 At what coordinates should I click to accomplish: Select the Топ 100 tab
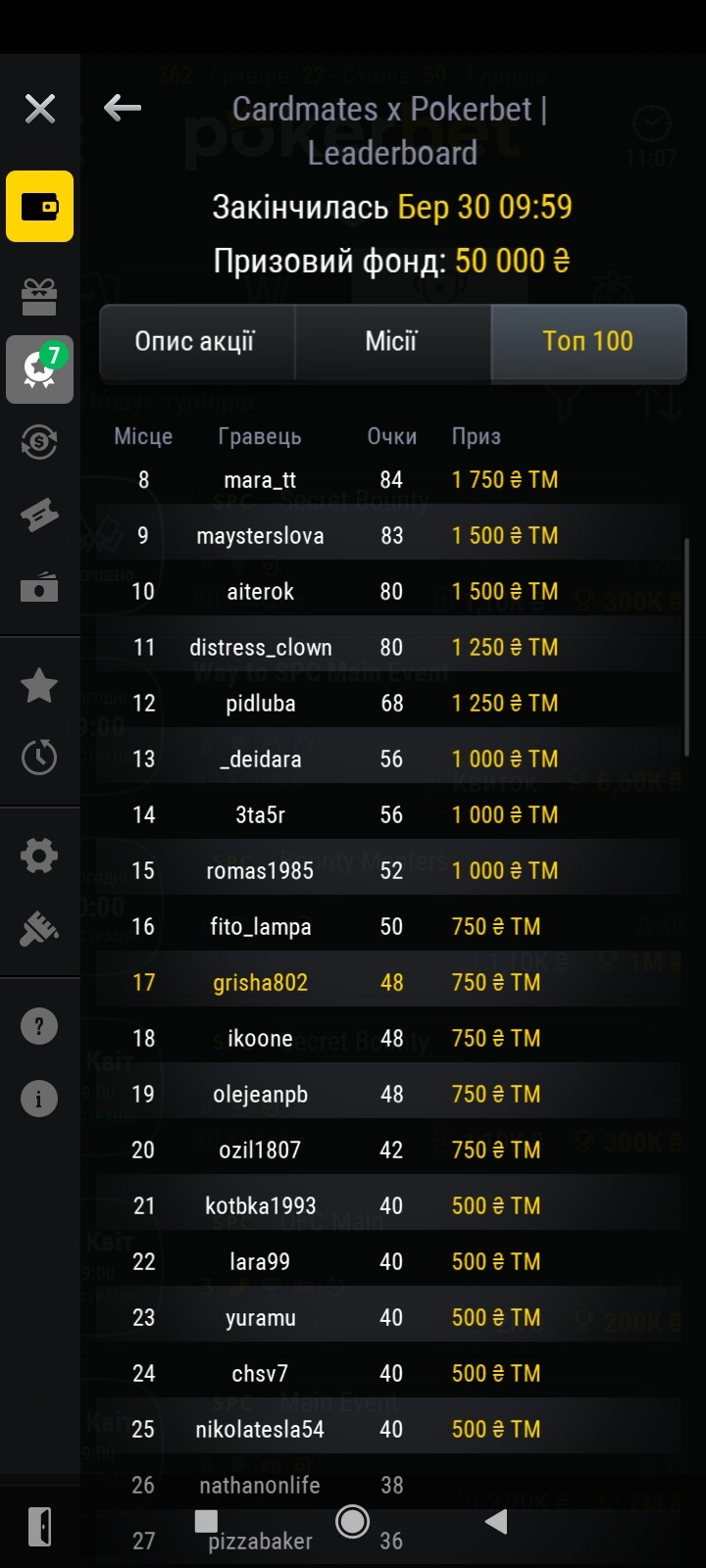(587, 341)
